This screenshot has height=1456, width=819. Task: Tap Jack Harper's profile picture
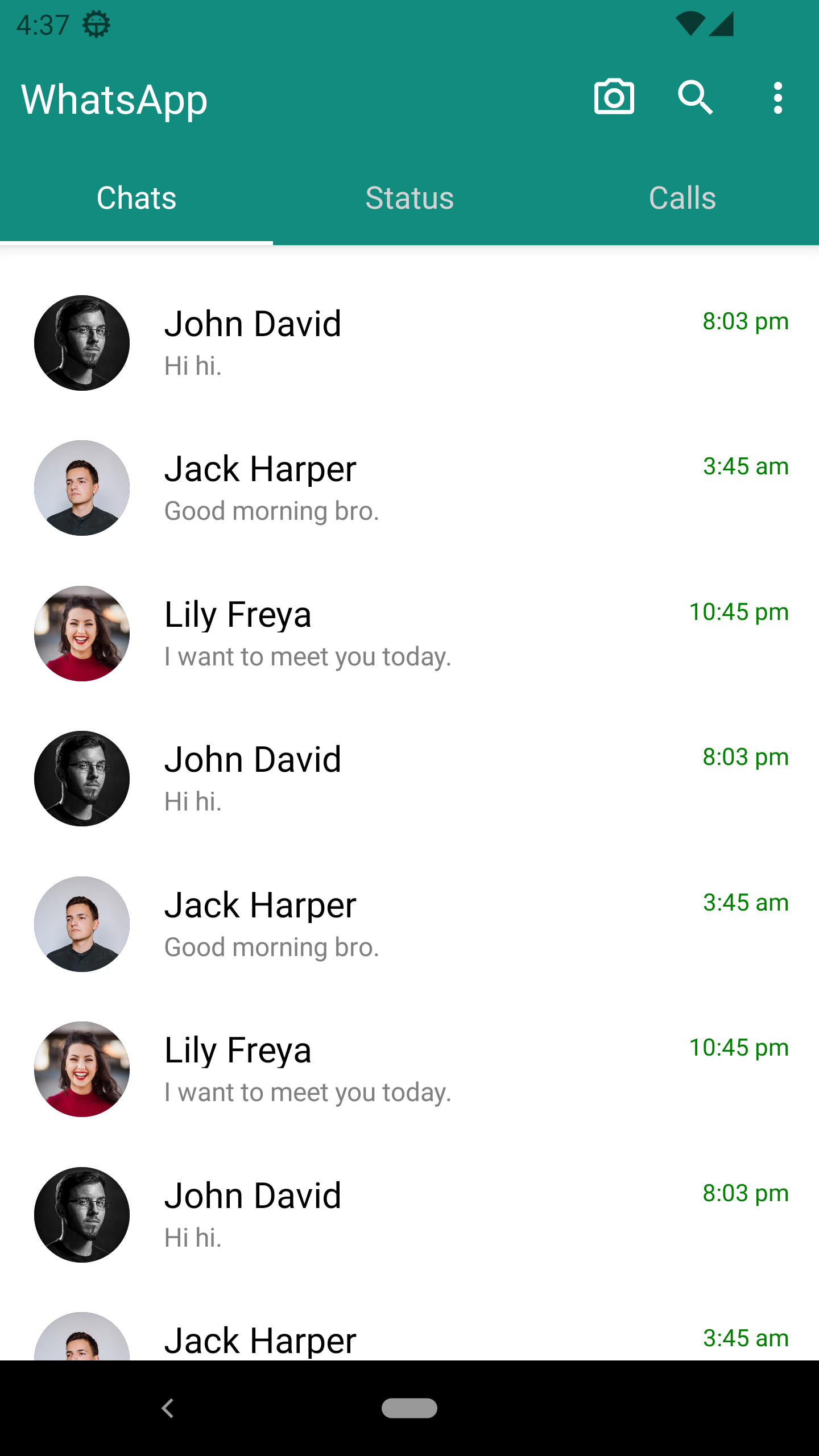coord(81,488)
